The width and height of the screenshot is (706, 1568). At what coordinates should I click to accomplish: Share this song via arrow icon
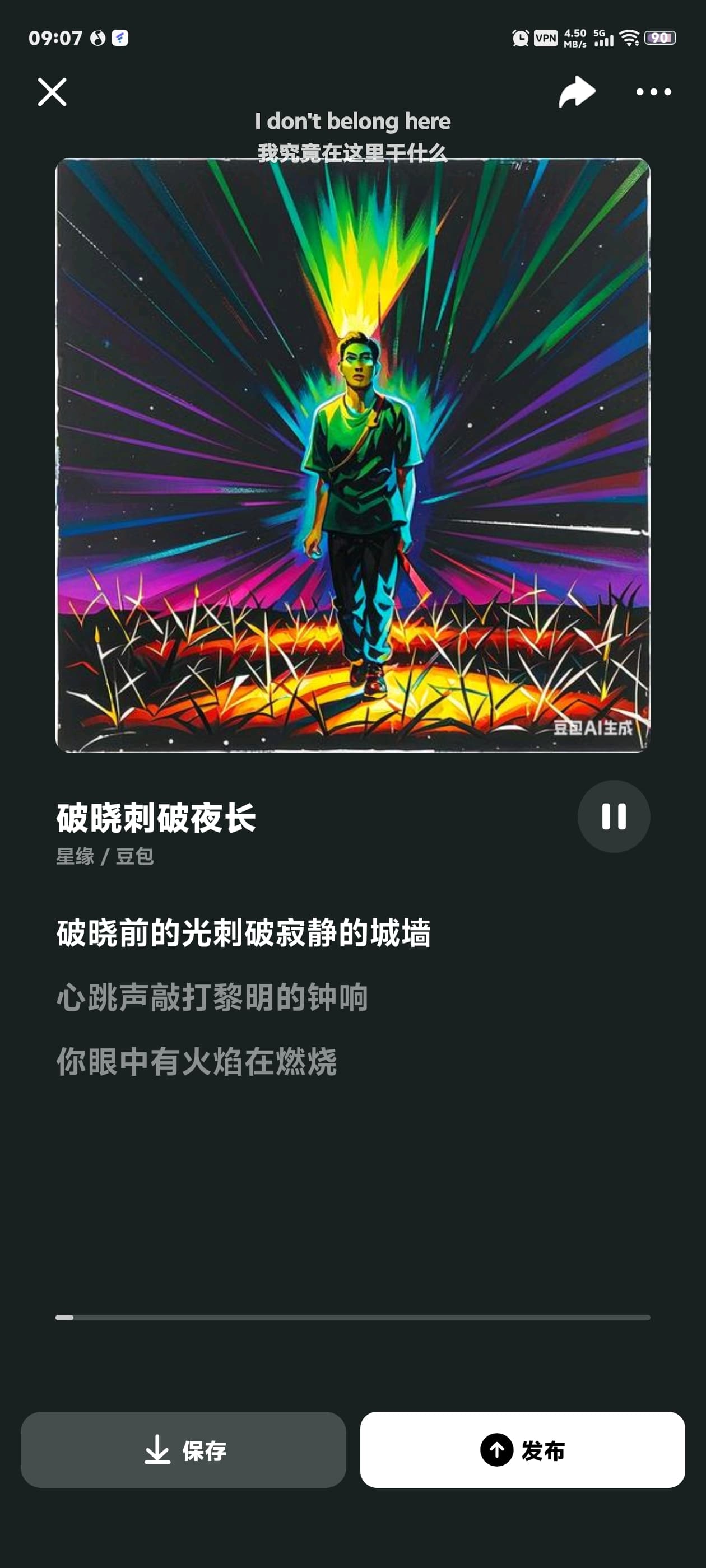[577, 91]
